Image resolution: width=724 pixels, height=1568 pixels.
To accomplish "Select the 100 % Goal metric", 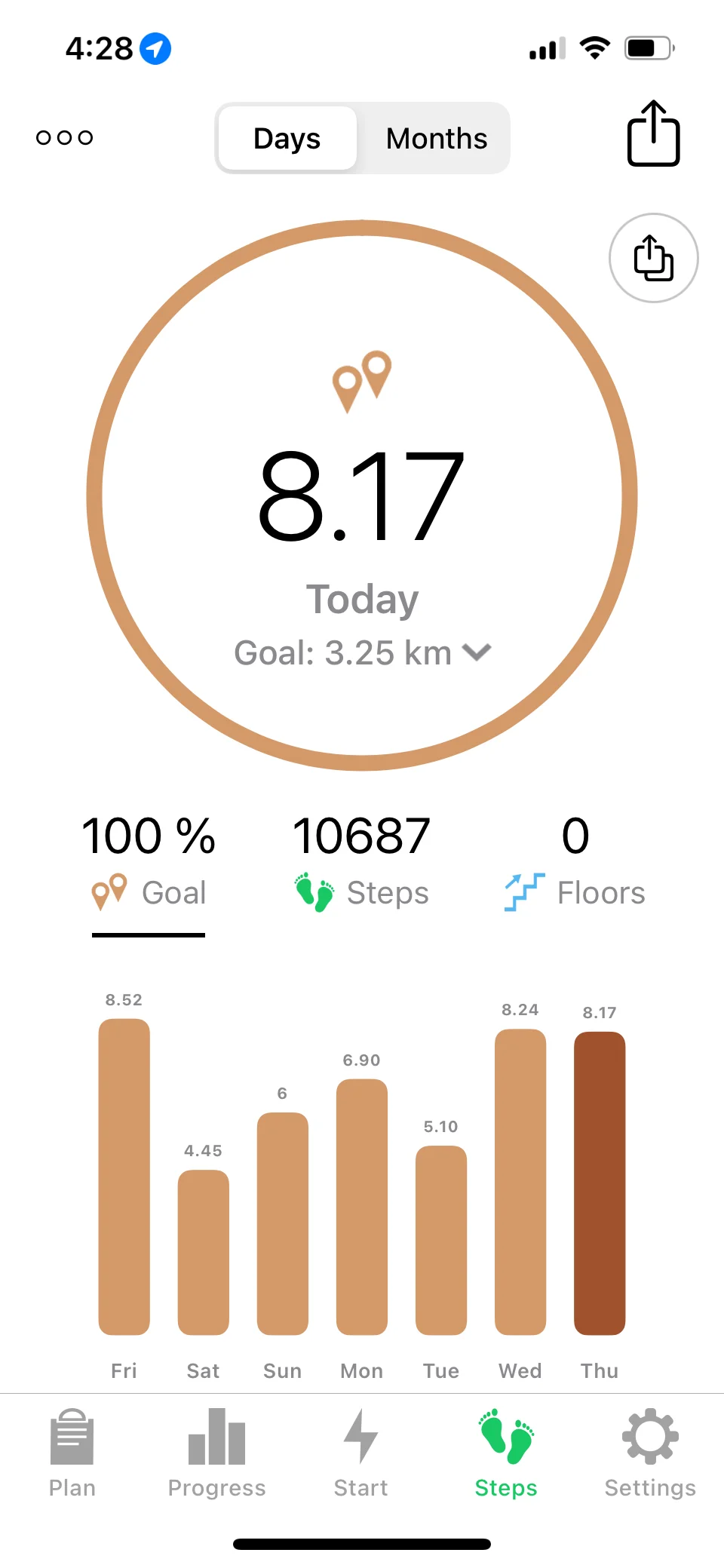I will 149,863.
